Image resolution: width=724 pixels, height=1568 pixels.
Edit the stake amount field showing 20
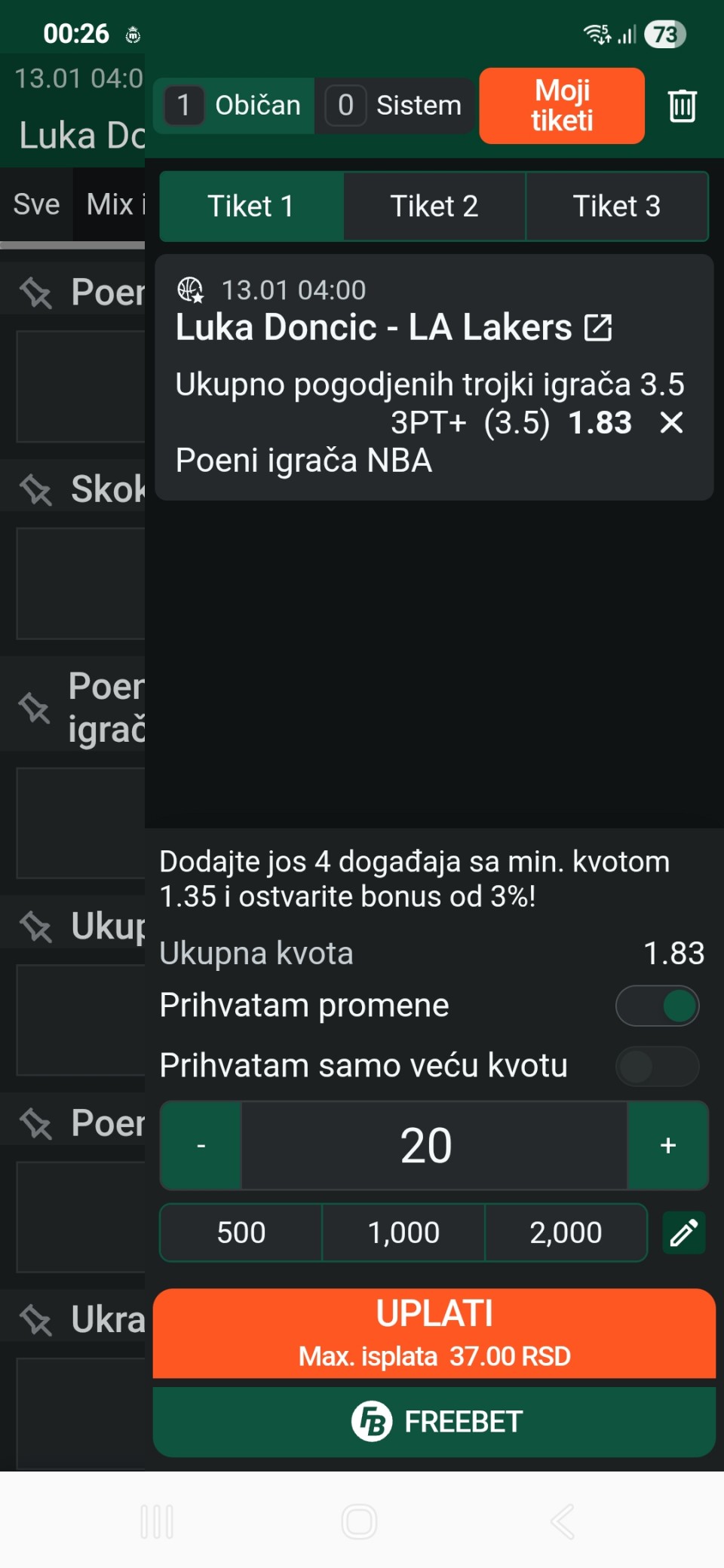click(434, 1146)
